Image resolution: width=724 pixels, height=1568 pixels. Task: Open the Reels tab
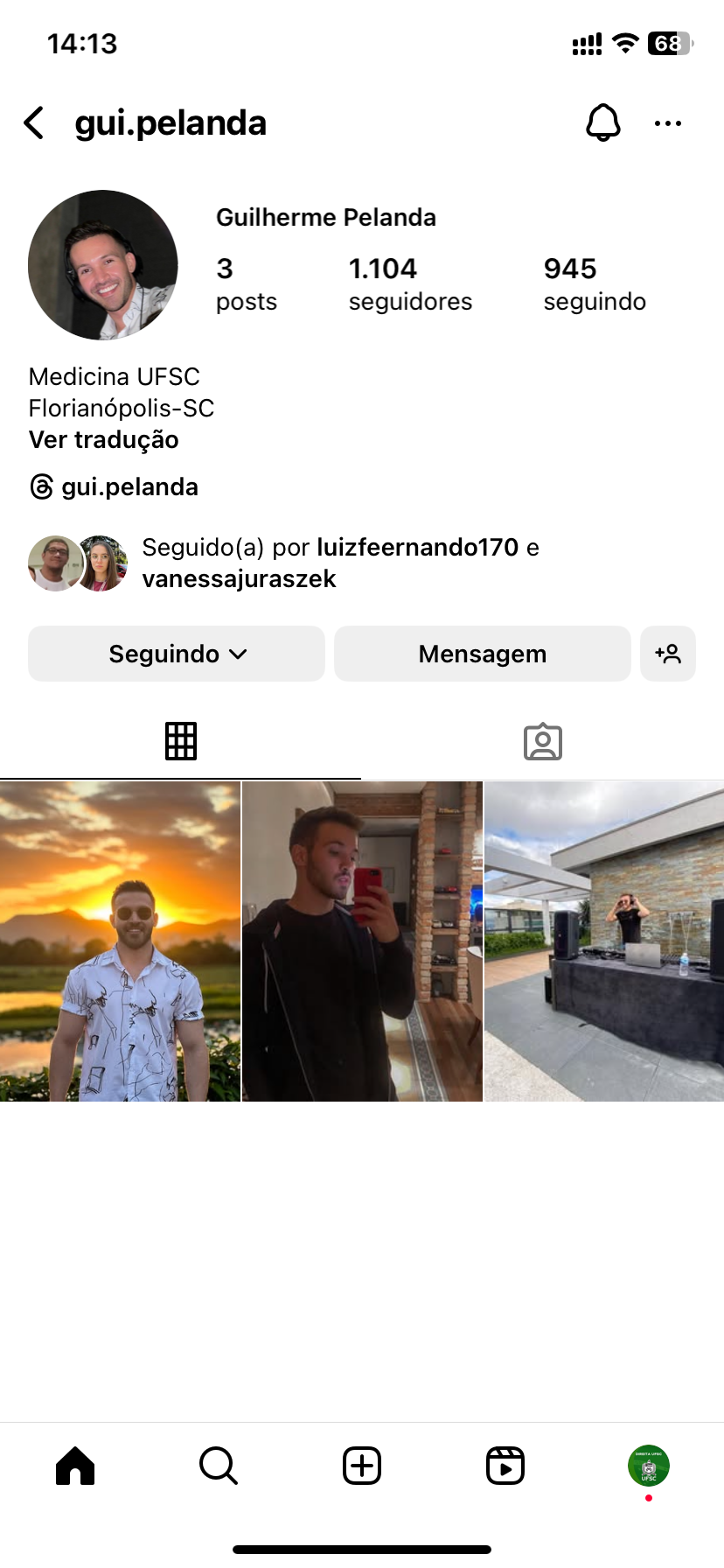505,1466
